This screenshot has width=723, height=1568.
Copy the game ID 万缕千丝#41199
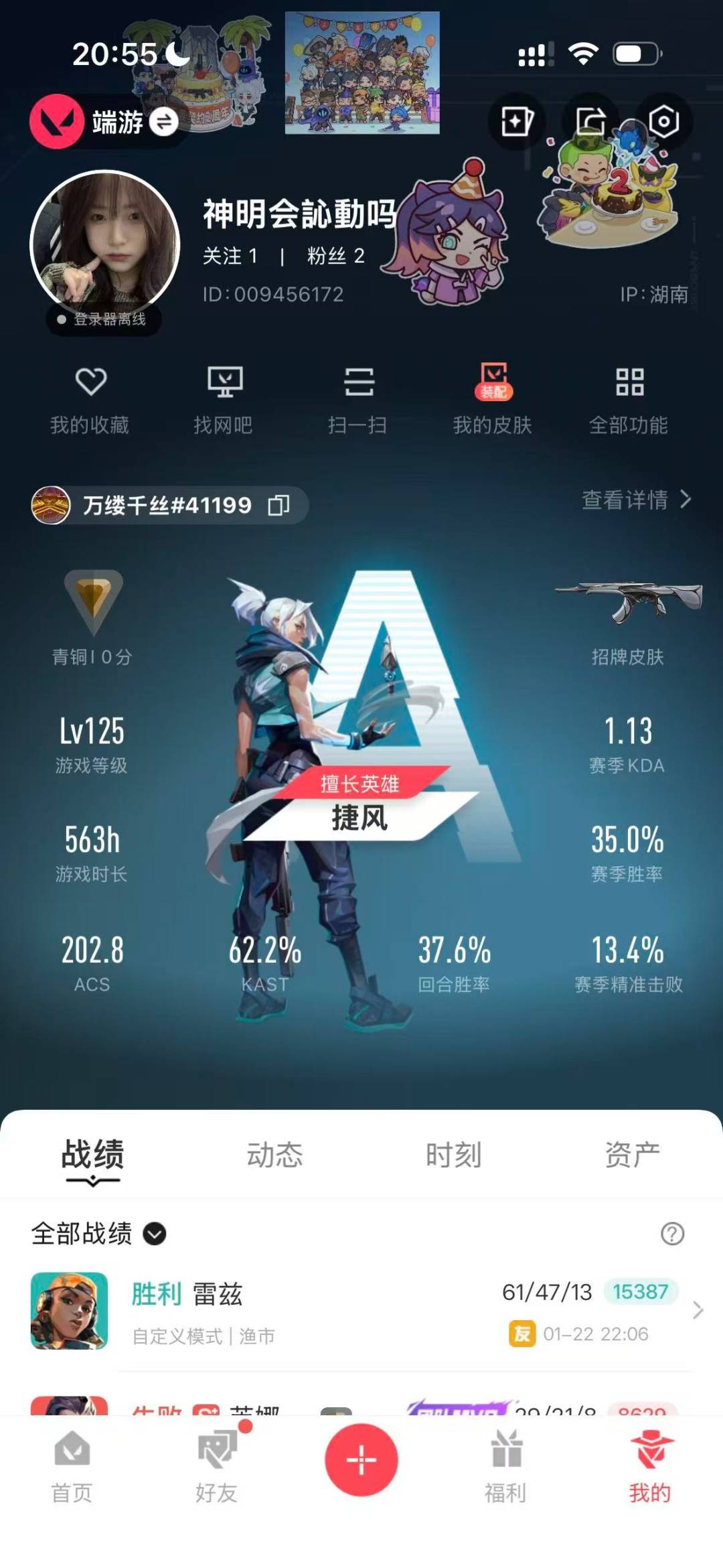pyautogui.click(x=281, y=506)
